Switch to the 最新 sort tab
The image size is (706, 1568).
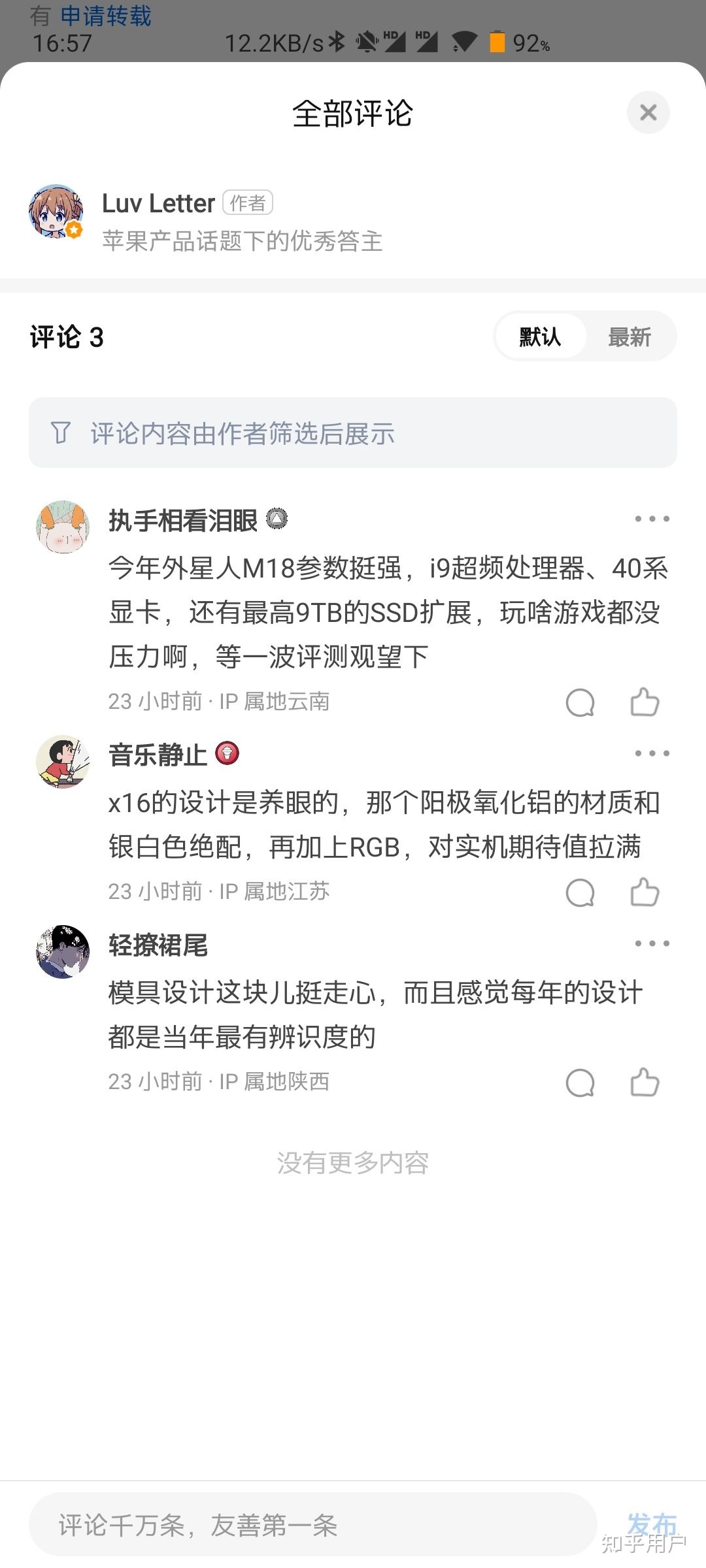click(x=629, y=337)
